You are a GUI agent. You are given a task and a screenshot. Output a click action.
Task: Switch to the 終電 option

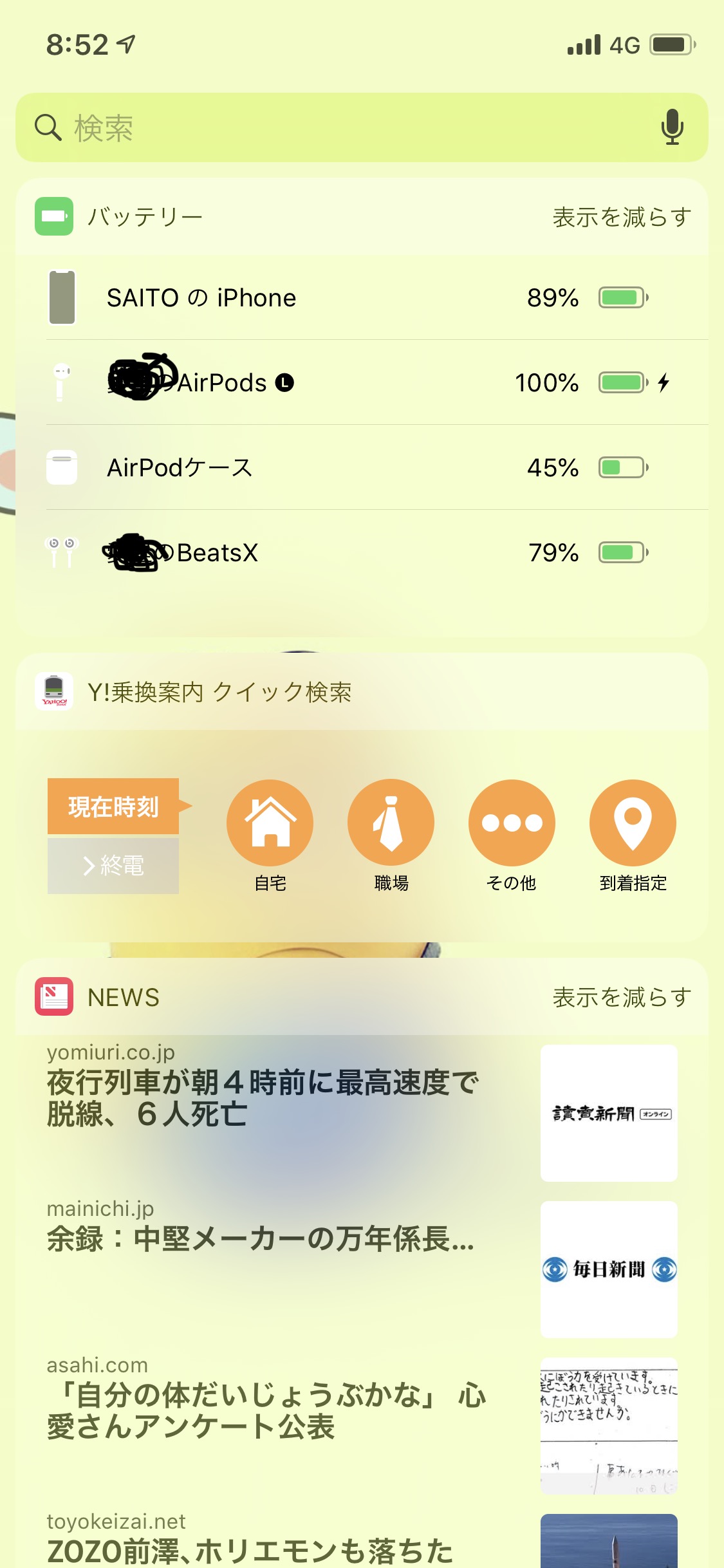113,866
